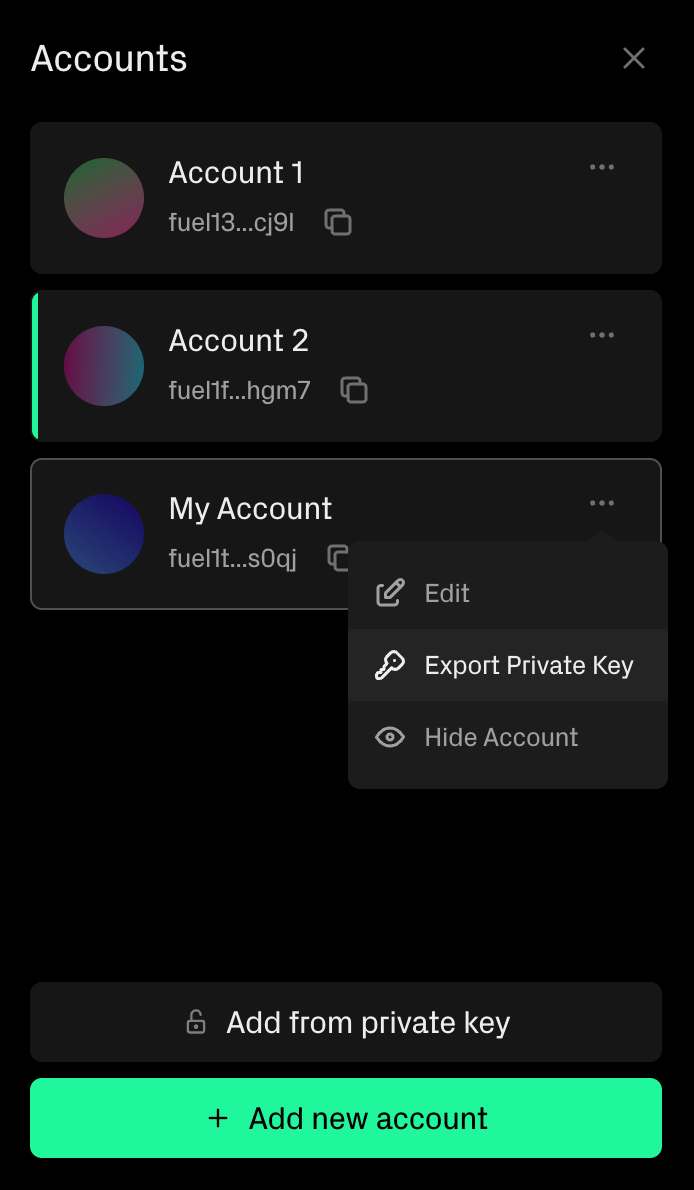Copy the Account 2 address
The height and width of the screenshot is (1190, 694).
[354, 390]
